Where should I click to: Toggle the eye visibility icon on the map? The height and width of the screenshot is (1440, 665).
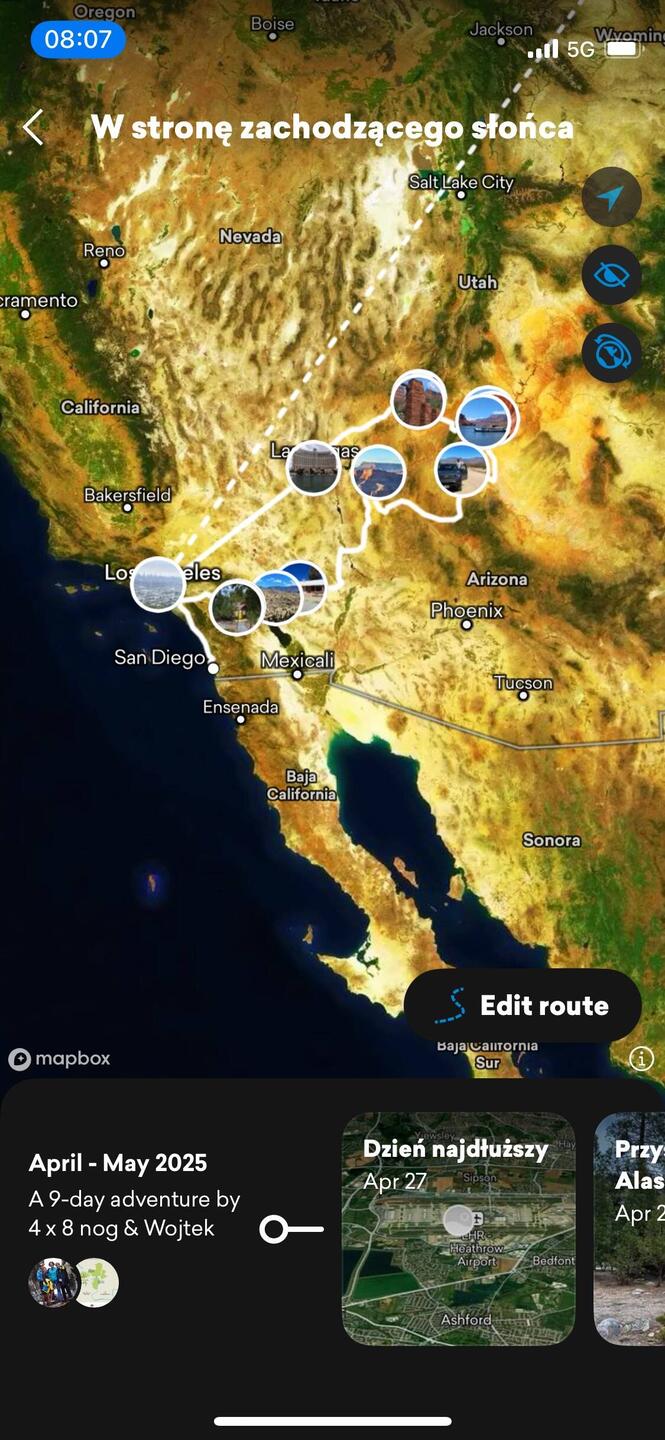pos(611,275)
